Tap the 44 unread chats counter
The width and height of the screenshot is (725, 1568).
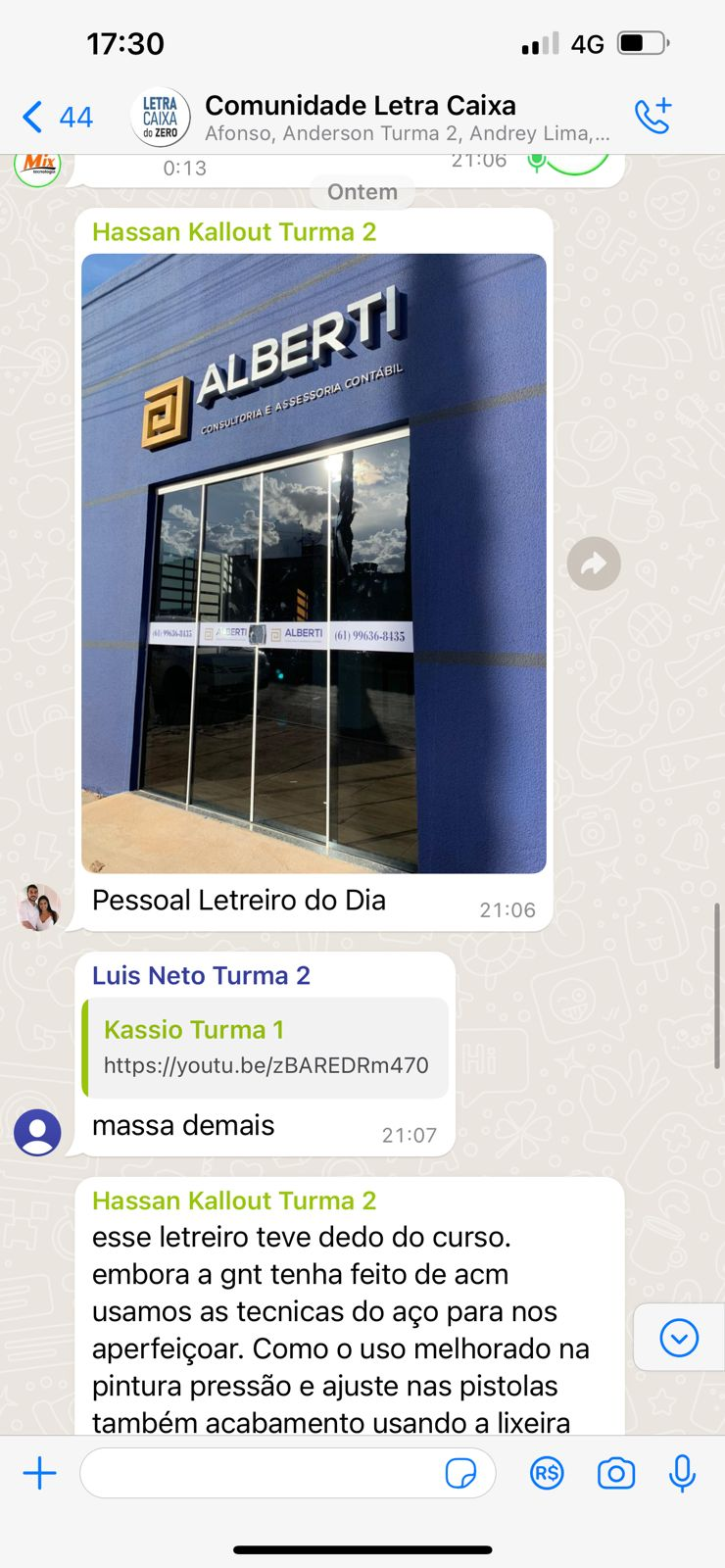74,116
